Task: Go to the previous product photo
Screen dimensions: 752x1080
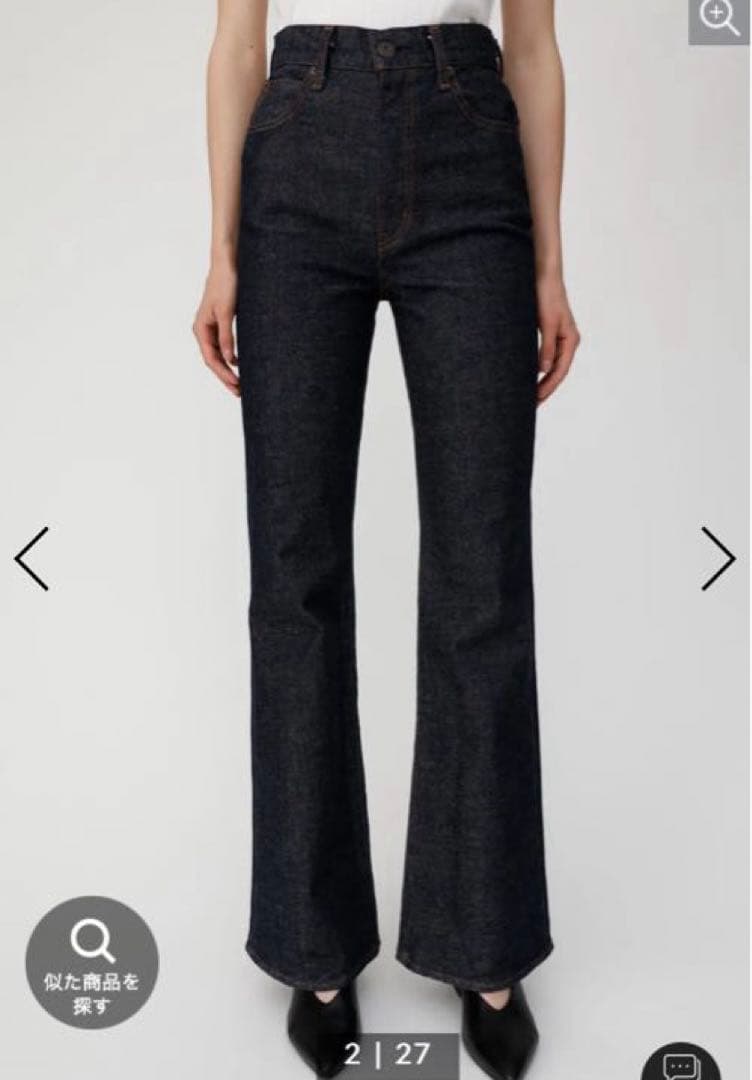Action: [32, 558]
